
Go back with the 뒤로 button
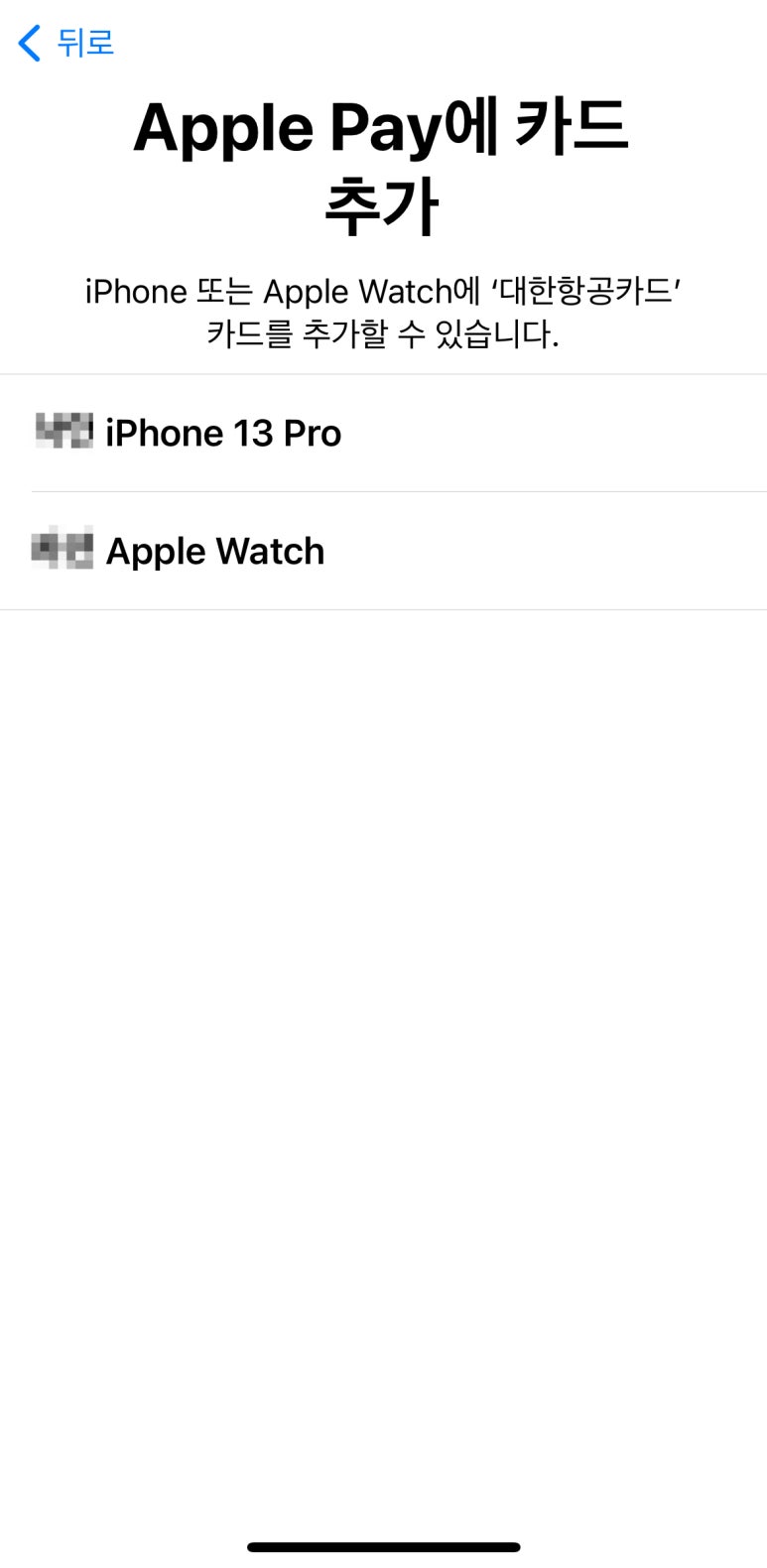tap(66, 43)
